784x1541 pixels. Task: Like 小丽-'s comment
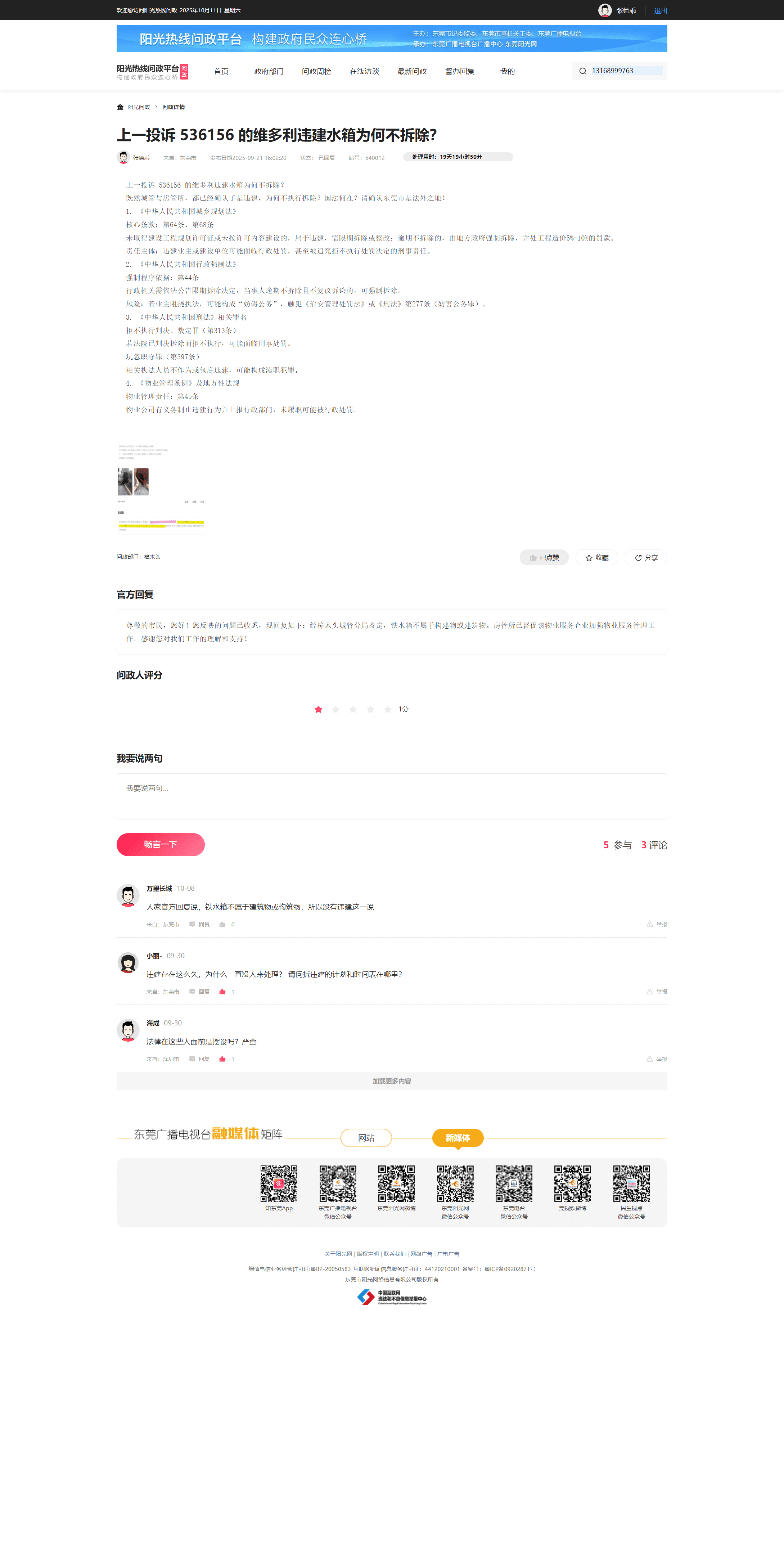pos(222,992)
